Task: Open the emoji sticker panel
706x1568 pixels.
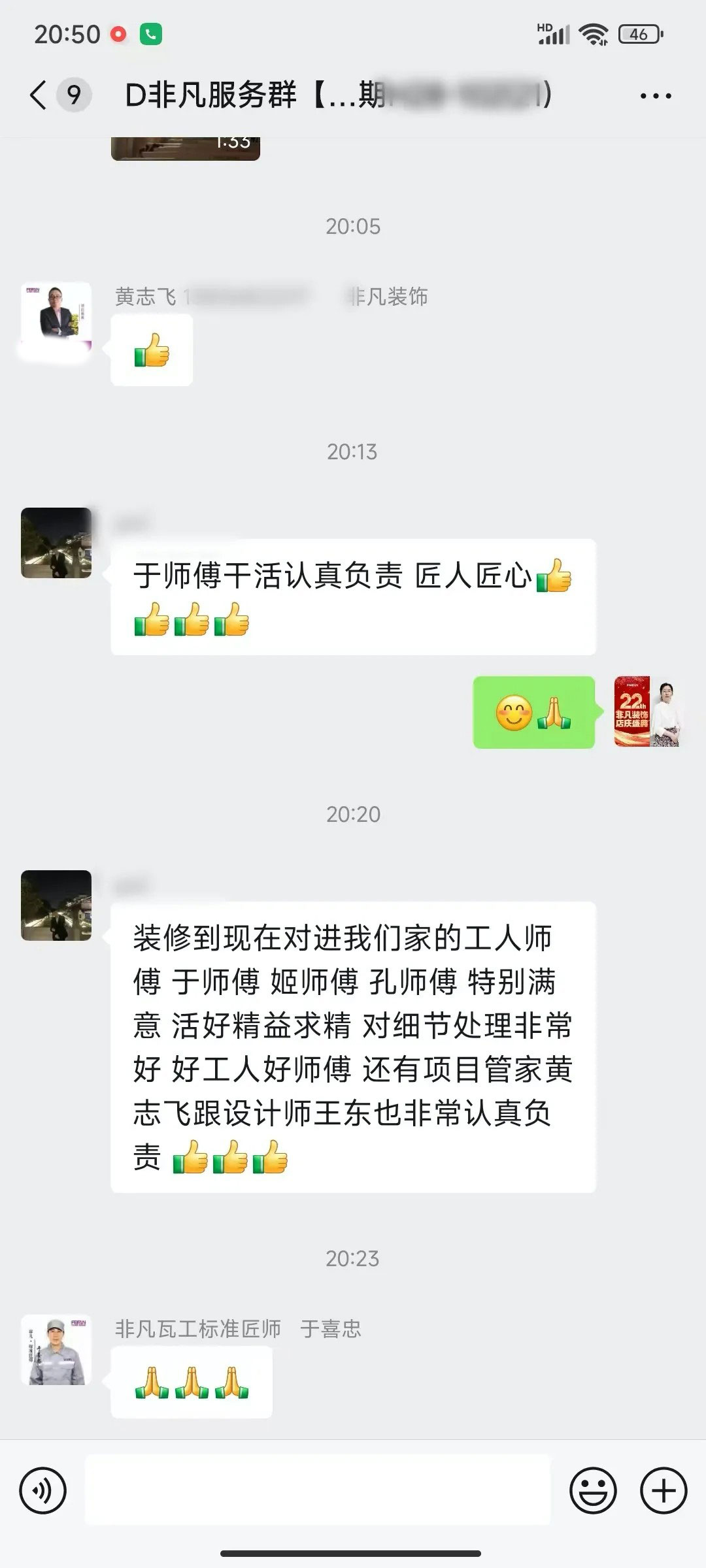Action: click(x=593, y=1490)
